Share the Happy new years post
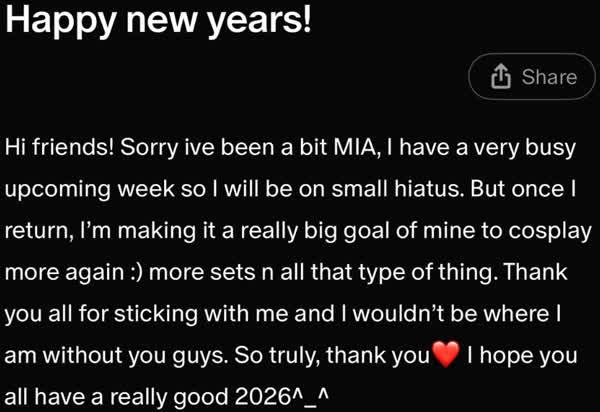 point(532,77)
